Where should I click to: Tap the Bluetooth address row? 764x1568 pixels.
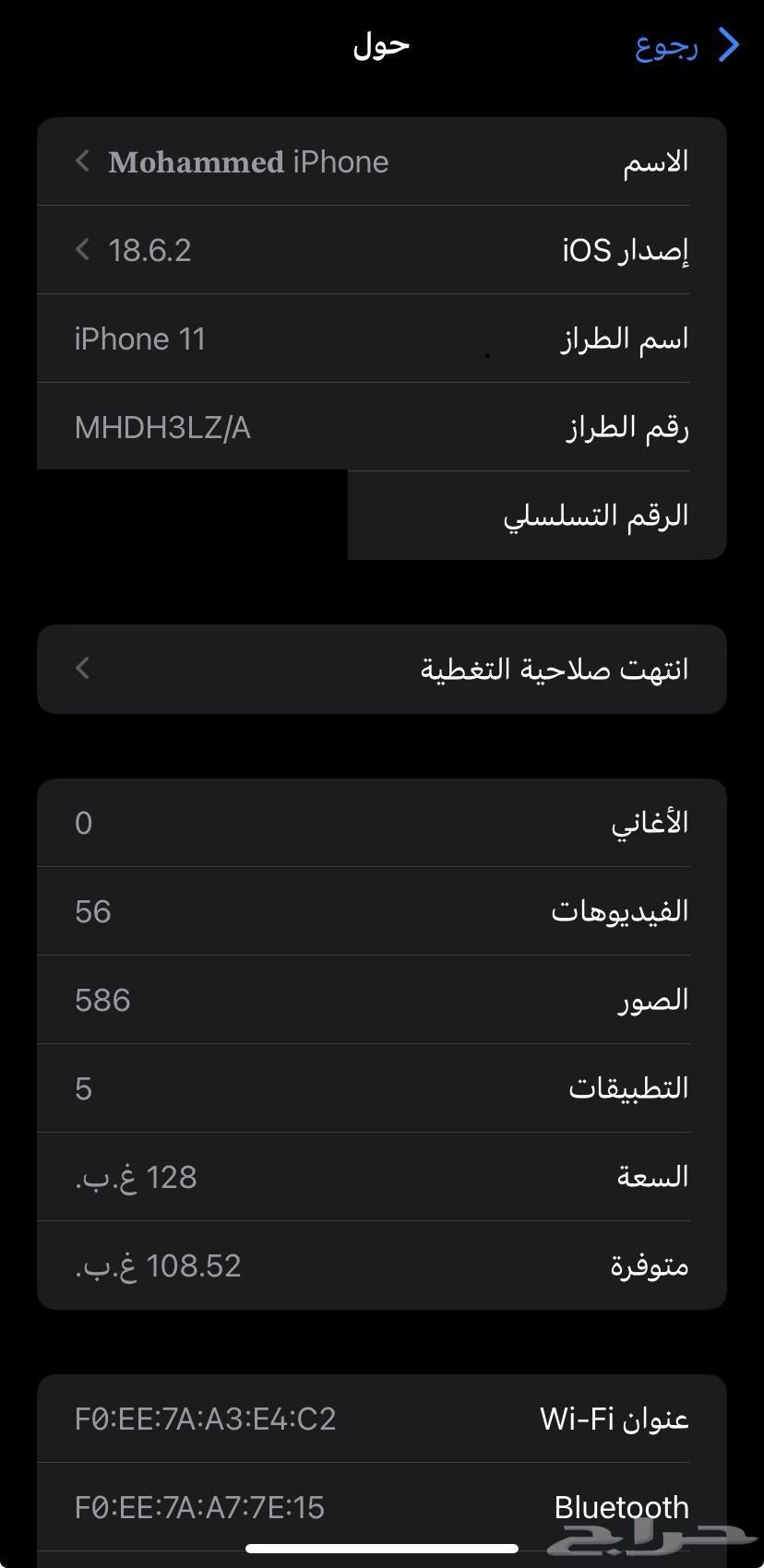point(369,1507)
